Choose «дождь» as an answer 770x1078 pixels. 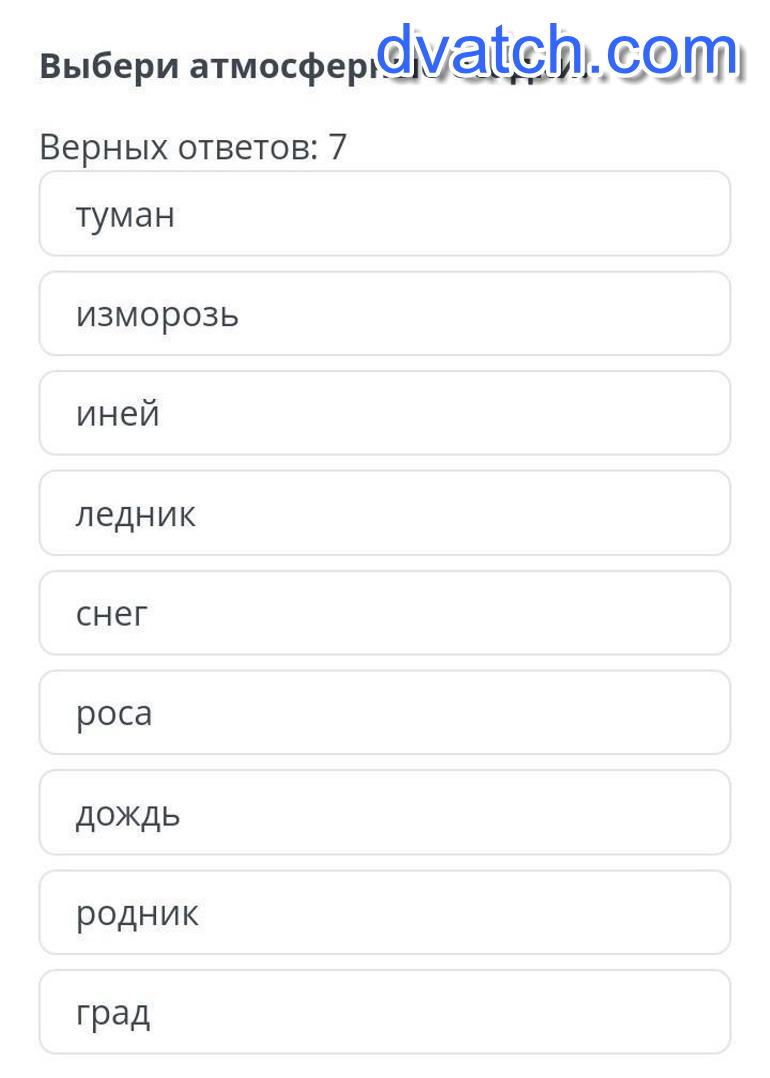(x=384, y=813)
